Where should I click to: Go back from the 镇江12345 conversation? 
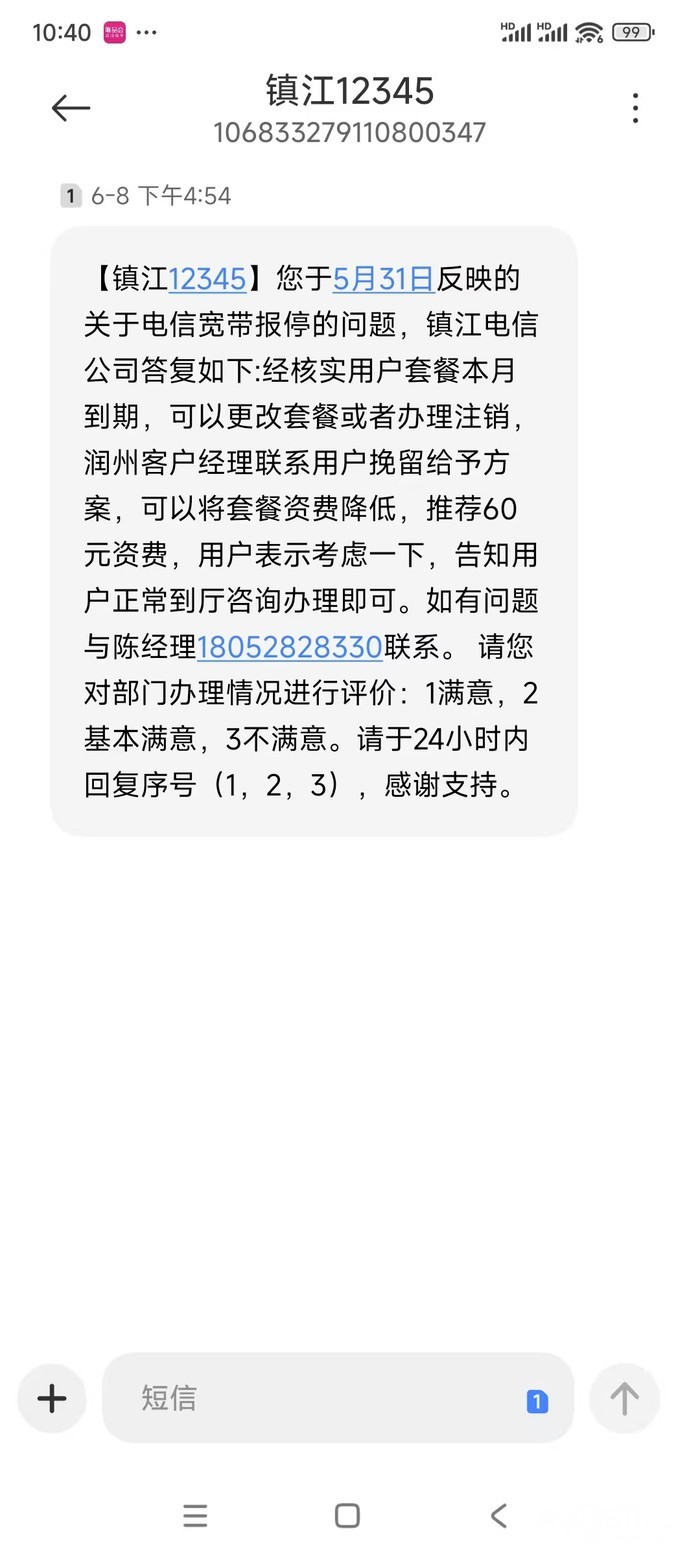70,108
